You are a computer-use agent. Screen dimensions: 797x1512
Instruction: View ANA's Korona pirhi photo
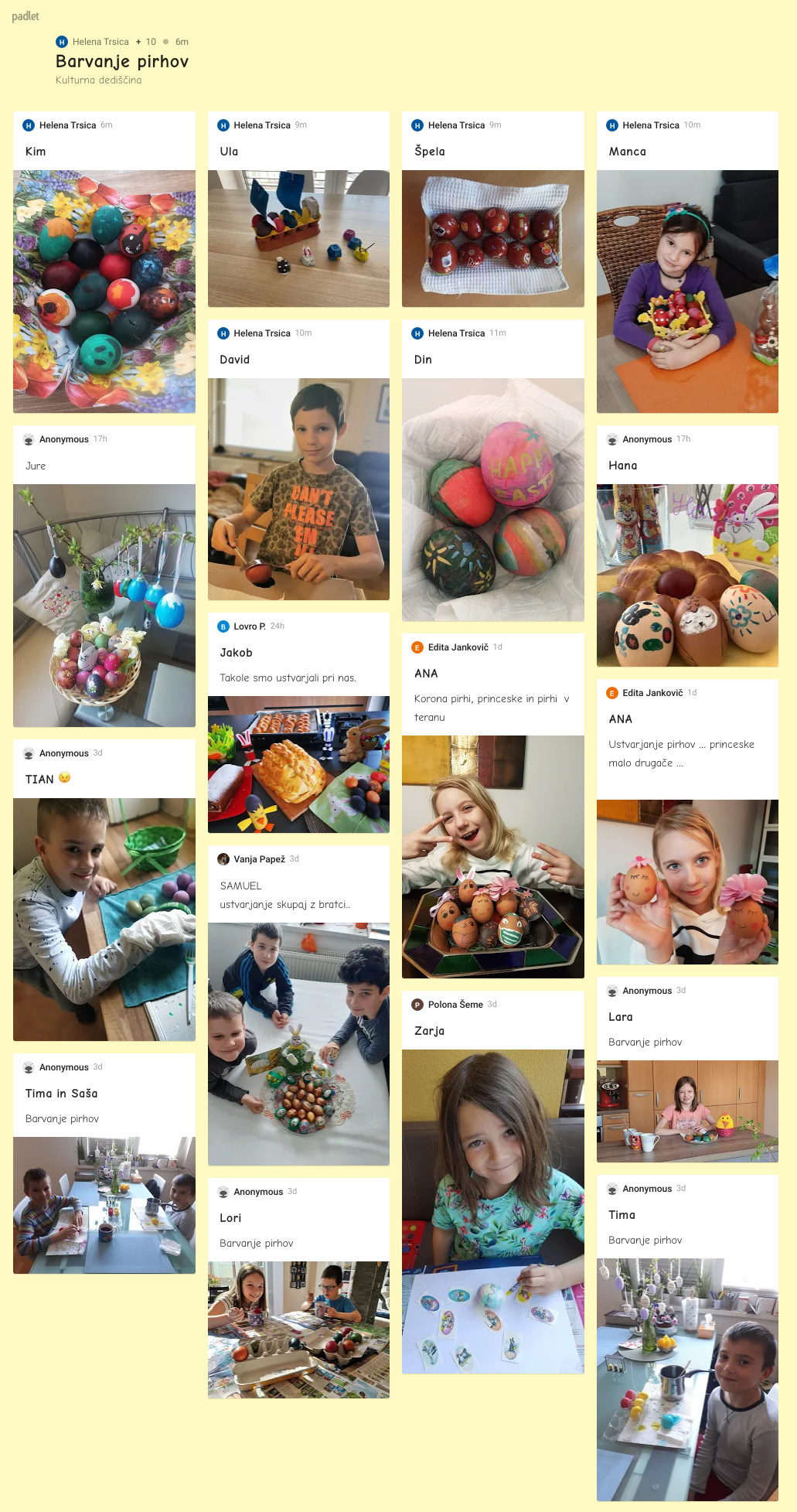click(492, 856)
